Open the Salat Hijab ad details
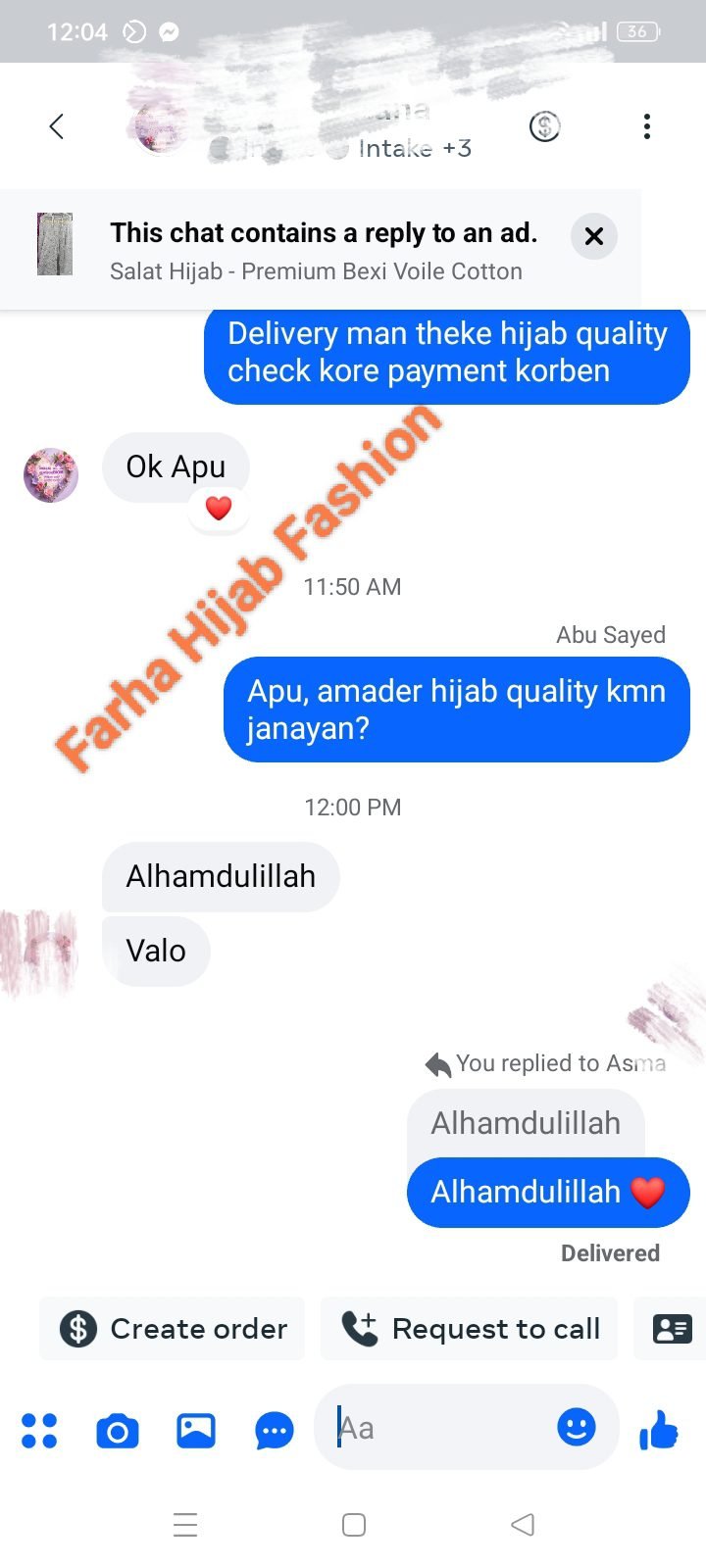Screen dimensions: 706x1568 coord(316,251)
